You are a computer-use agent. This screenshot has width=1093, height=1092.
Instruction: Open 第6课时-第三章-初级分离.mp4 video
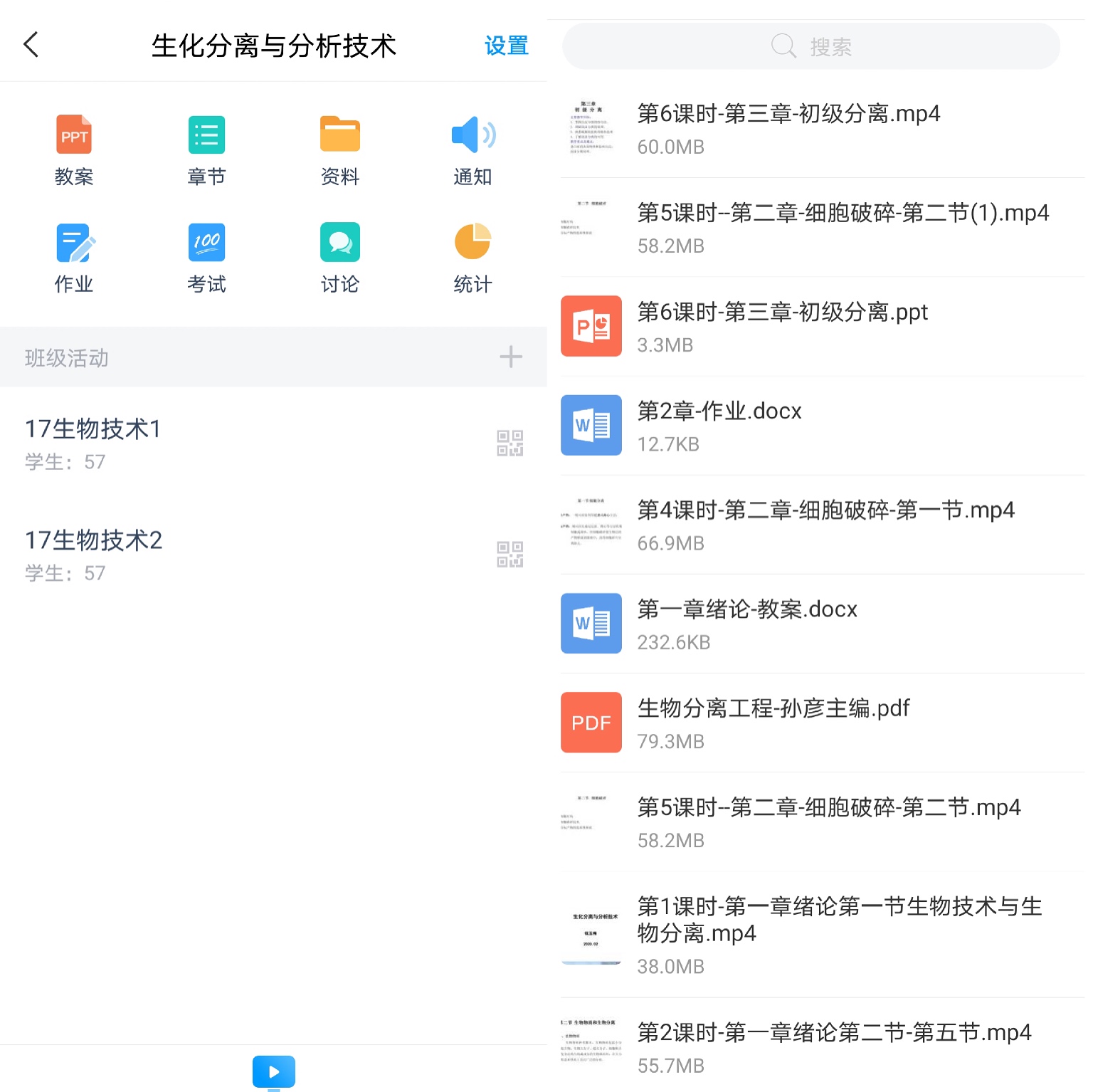pos(788,128)
